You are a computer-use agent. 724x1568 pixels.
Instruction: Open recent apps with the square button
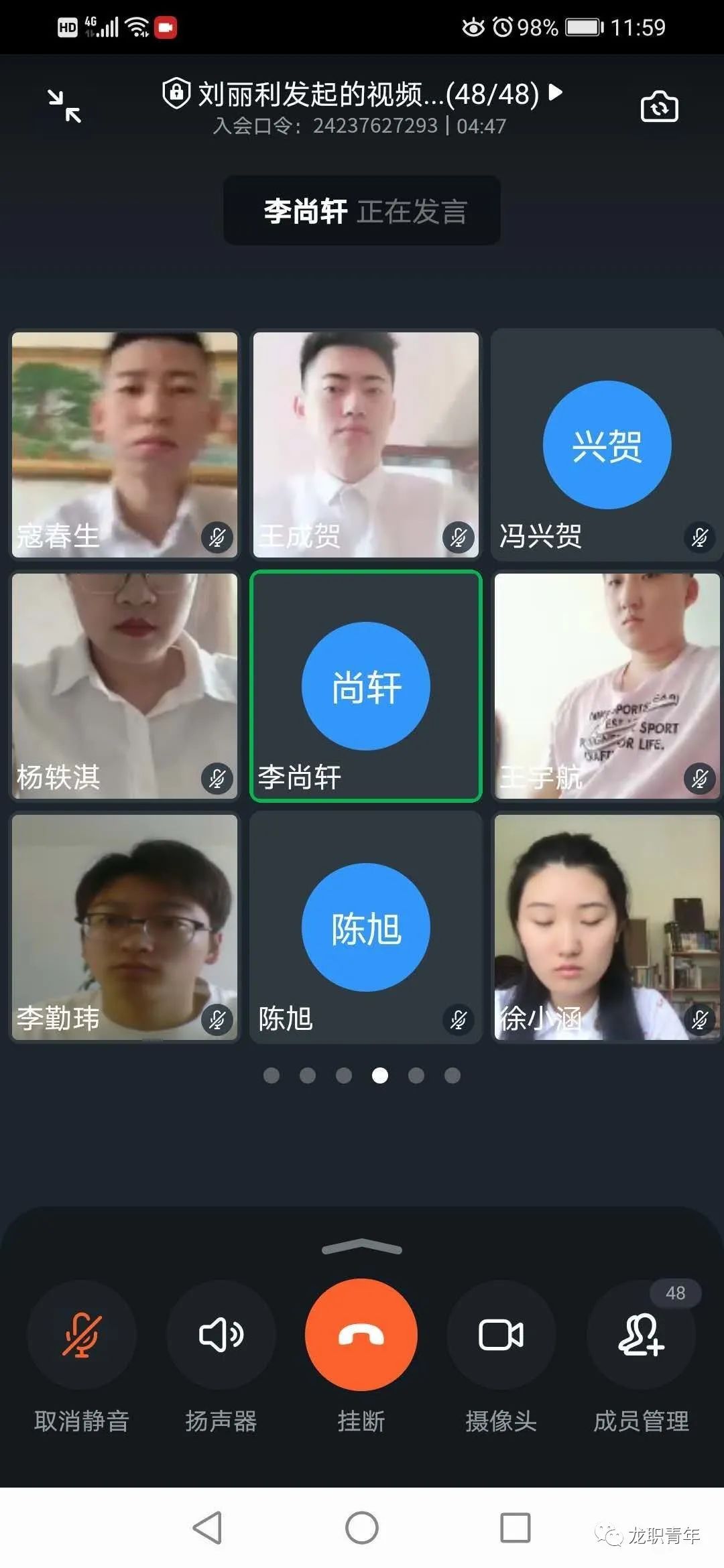pos(516,1527)
